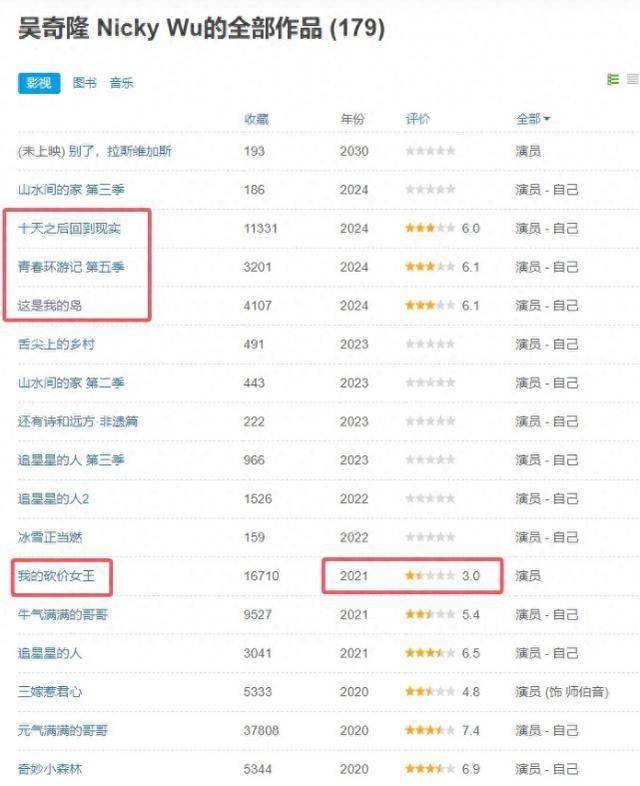
Task: Select the 影视 tab
Action: pos(39,83)
